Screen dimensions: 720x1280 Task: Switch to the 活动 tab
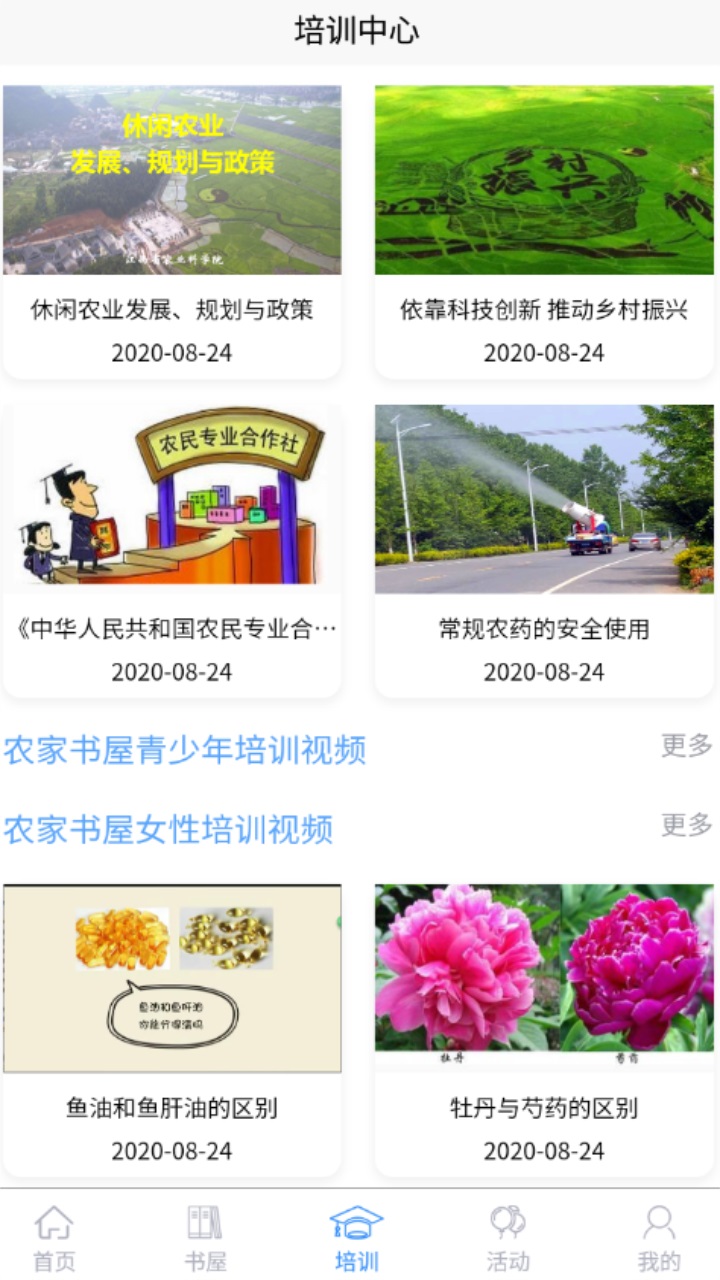506,1235
